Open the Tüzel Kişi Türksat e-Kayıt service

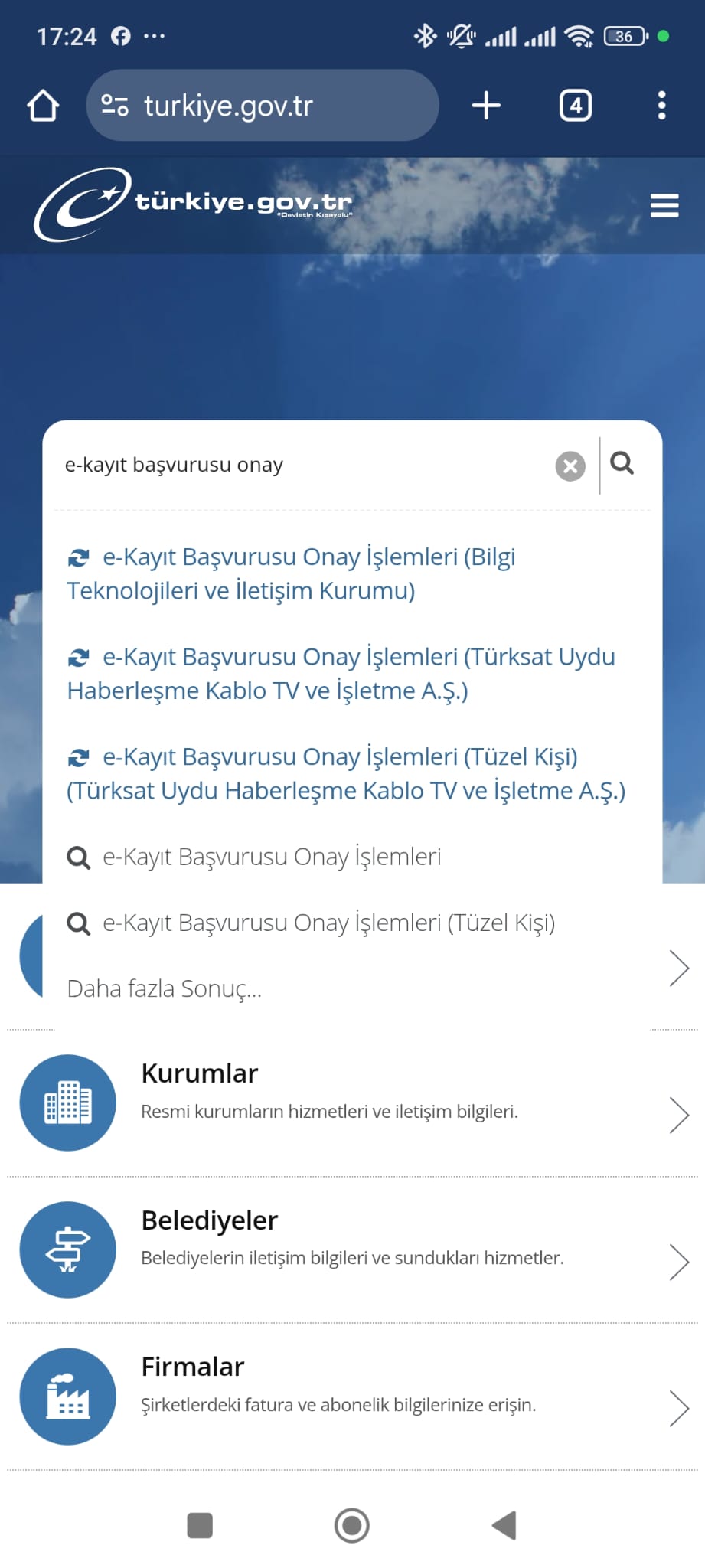[x=344, y=773]
